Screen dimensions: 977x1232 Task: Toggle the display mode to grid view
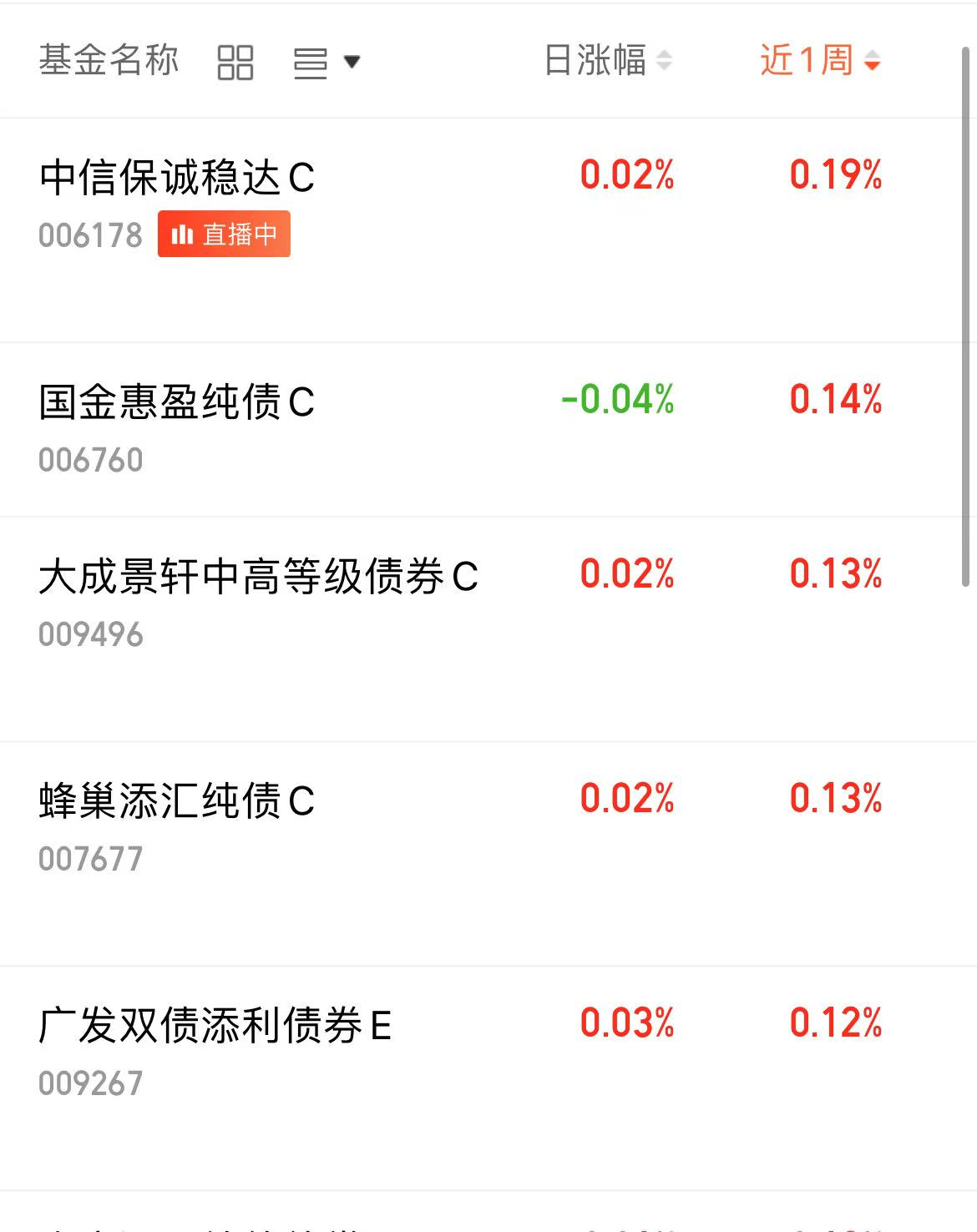click(x=235, y=61)
